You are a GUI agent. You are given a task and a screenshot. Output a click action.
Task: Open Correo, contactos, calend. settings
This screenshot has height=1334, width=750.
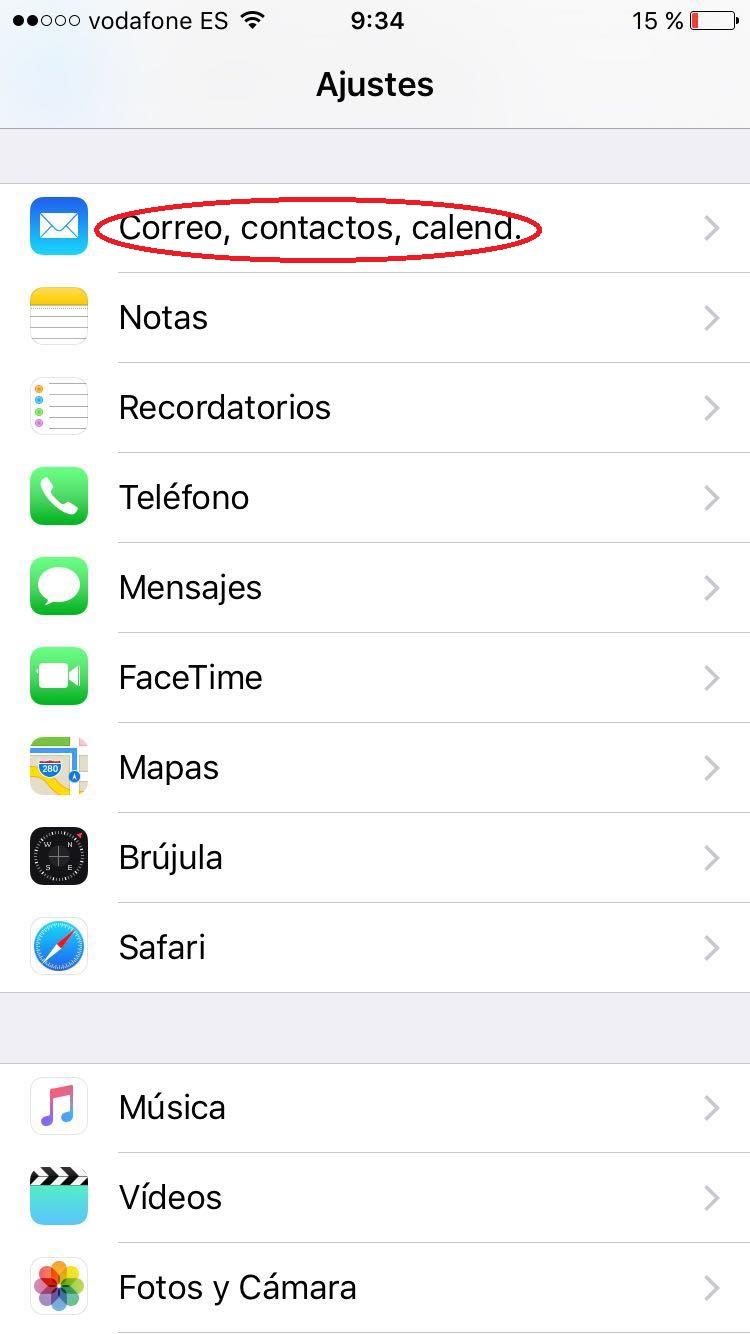pyautogui.click(x=375, y=228)
